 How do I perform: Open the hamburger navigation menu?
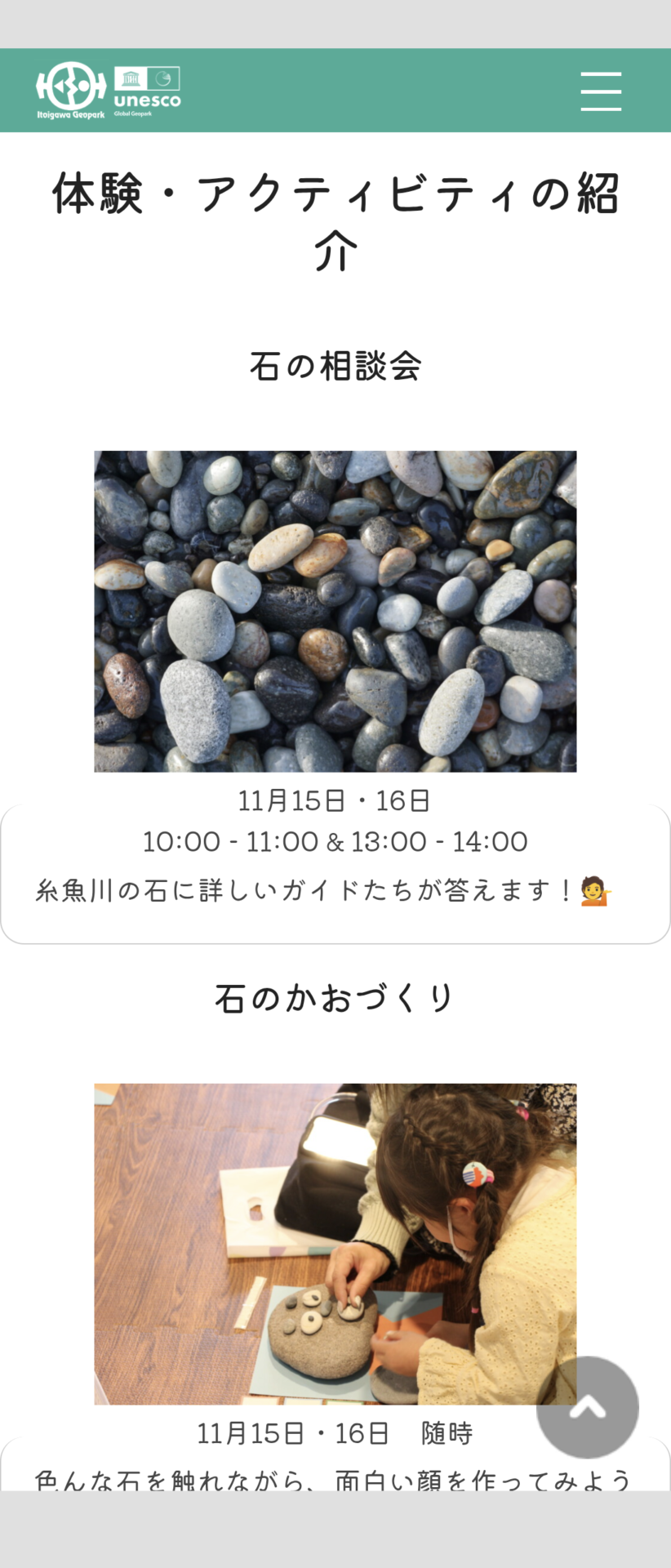(601, 91)
